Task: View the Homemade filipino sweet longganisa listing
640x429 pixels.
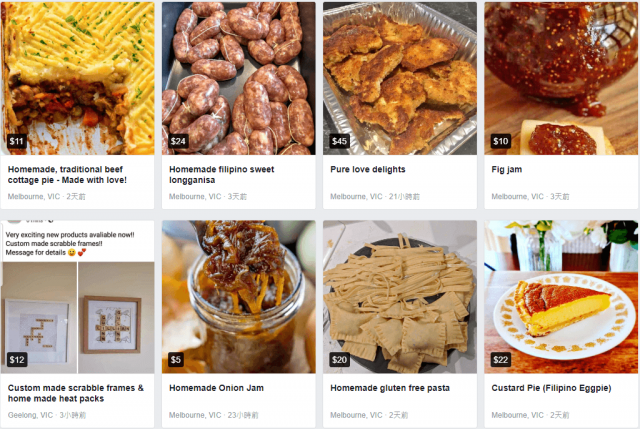Action: (x=238, y=80)
